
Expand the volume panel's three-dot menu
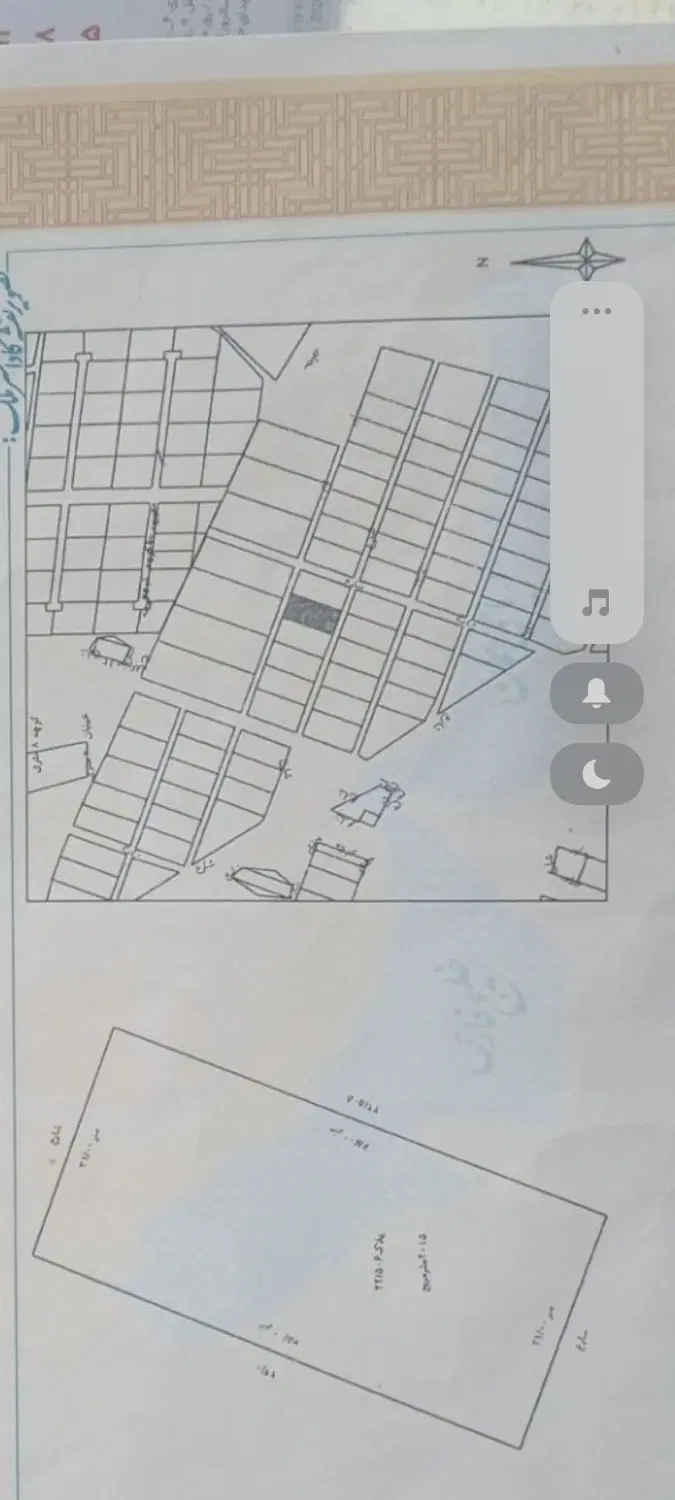[x=597, y=311]
